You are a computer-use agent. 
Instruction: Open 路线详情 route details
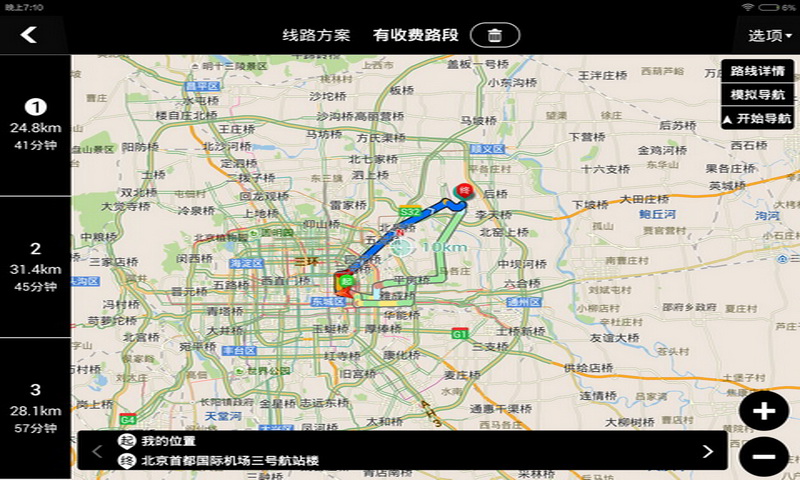tap(757, 72)
